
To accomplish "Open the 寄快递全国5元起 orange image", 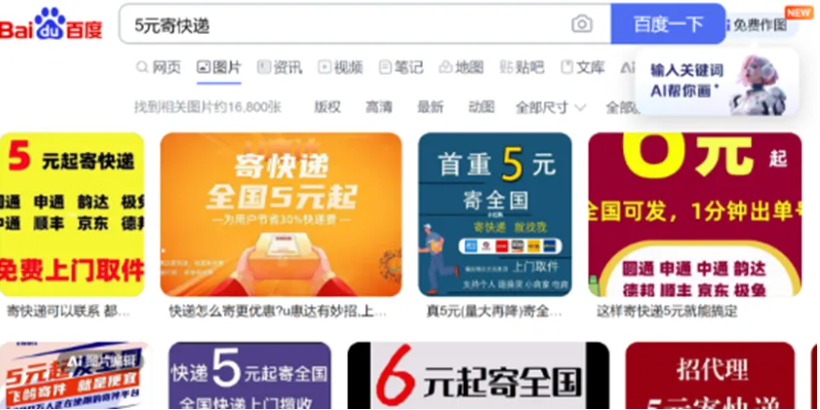I will pyautogui.click(x=280, y=215).
